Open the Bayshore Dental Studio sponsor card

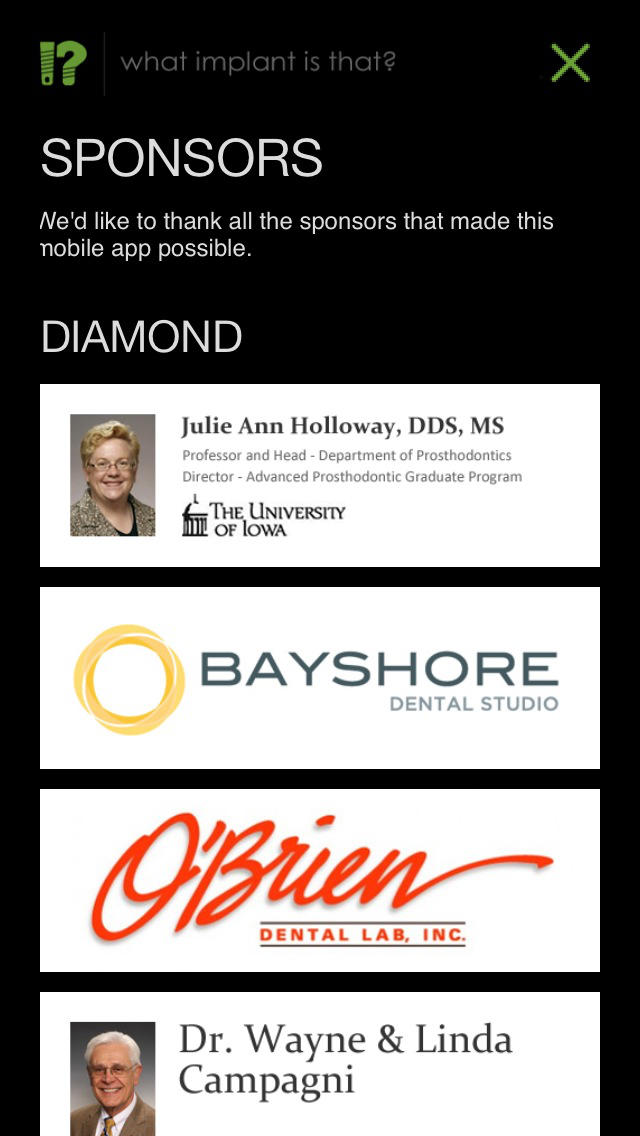pyautogui.click(x=320, y=678)
